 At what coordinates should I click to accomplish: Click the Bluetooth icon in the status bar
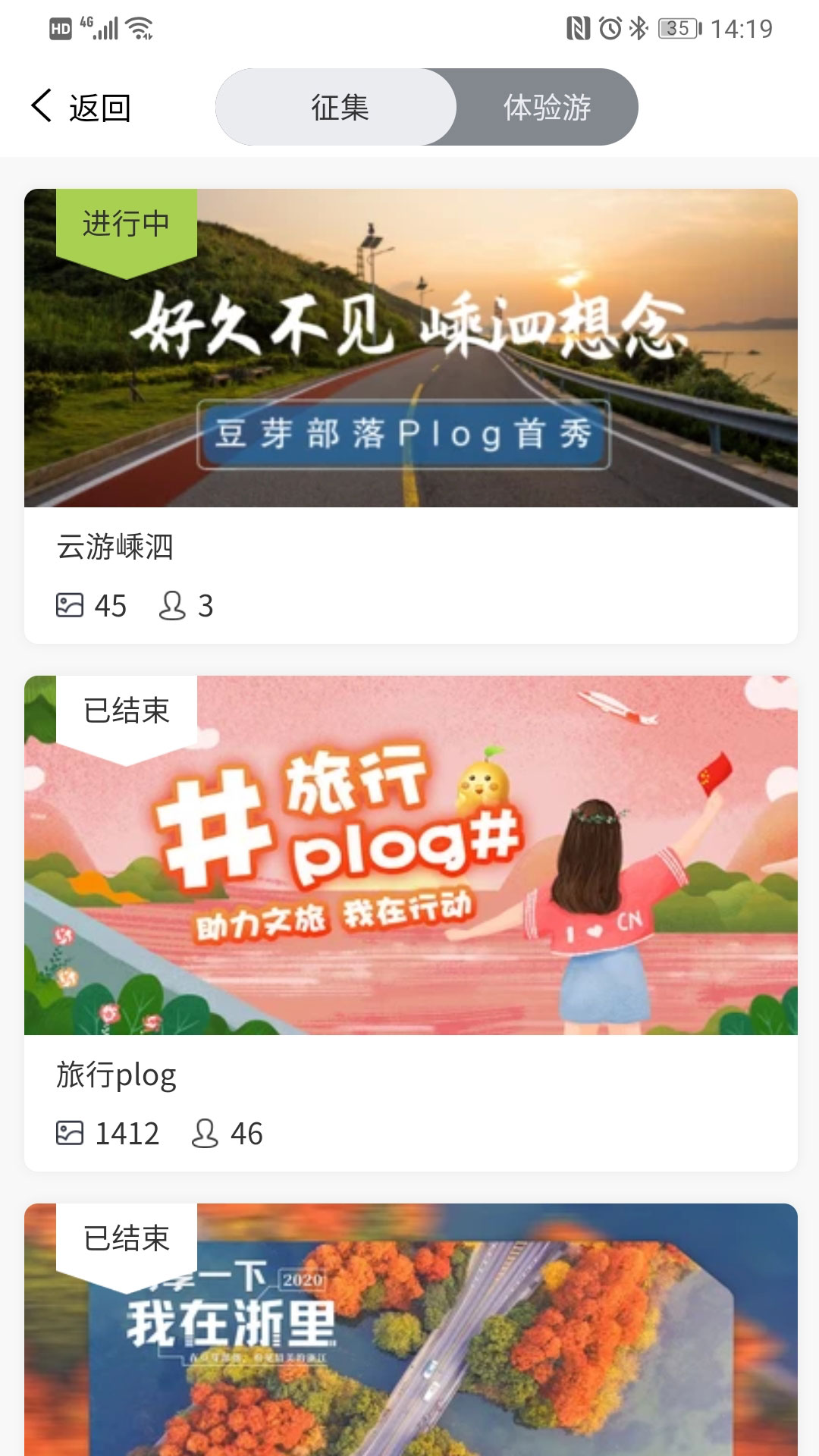pyautogui.click(x=639, y=28)
